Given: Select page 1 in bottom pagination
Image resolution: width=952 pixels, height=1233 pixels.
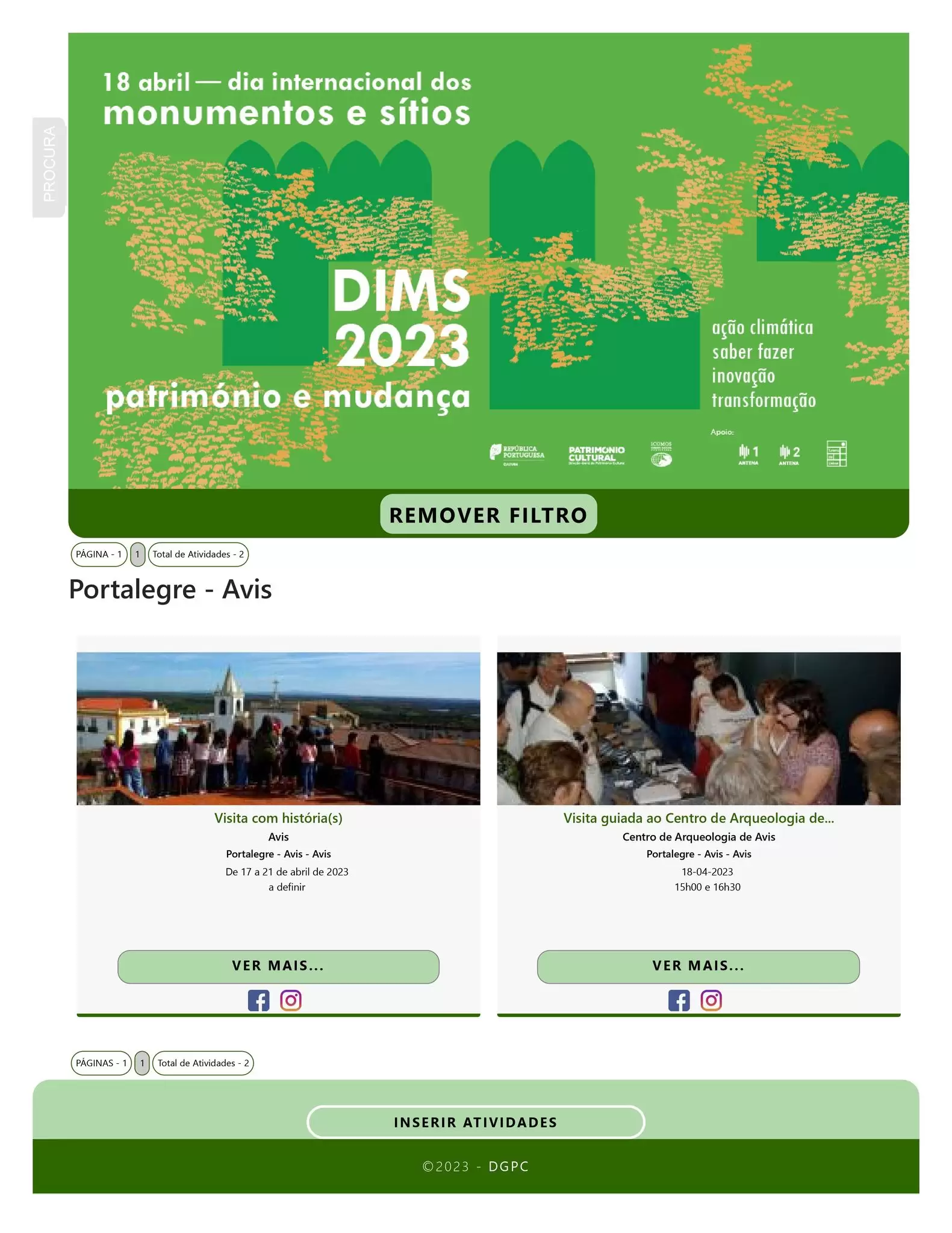Looking at the screenshot, I should [x=142, y=1063].
